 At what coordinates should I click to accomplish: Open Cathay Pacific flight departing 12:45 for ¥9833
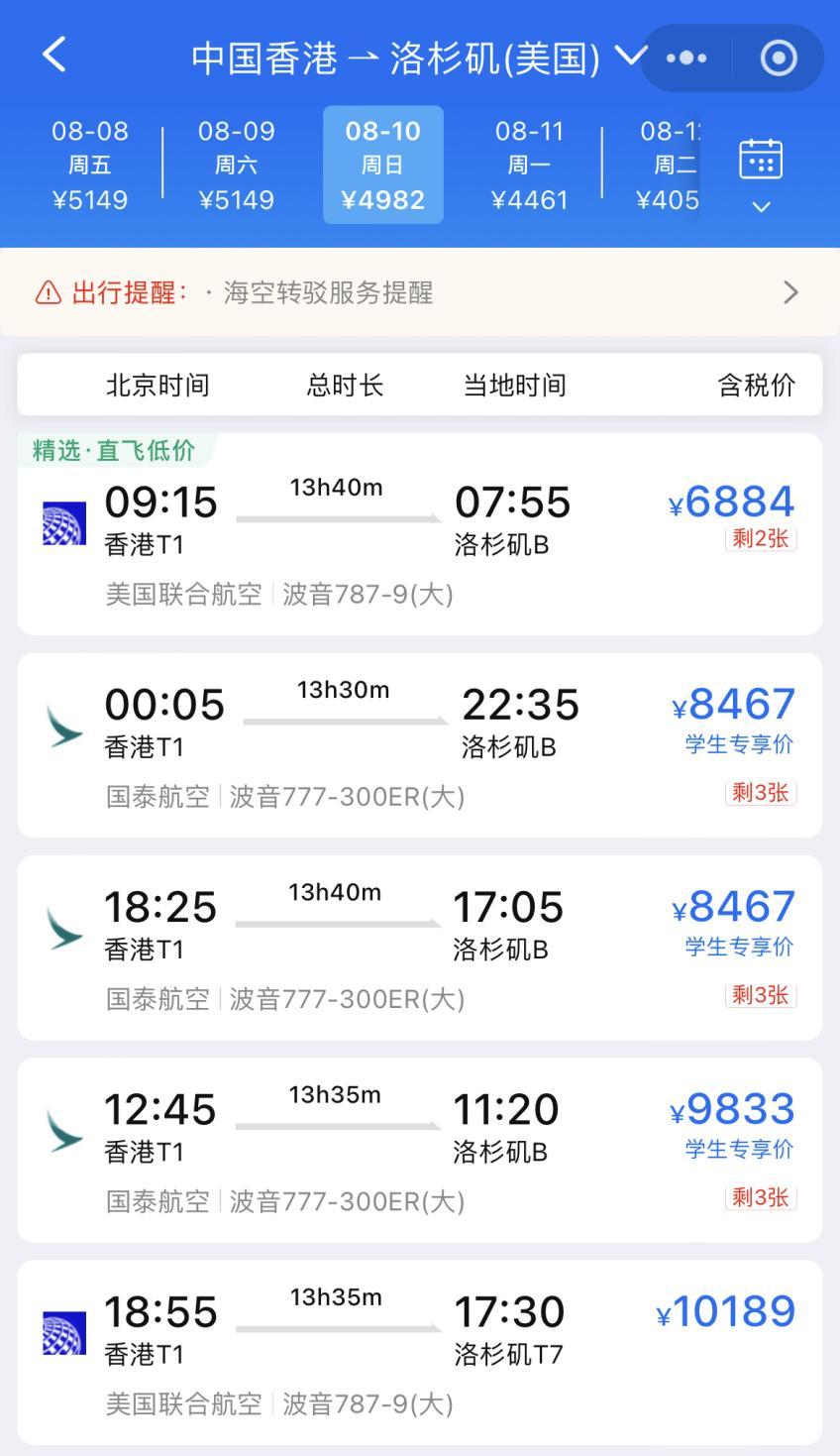420,1150
